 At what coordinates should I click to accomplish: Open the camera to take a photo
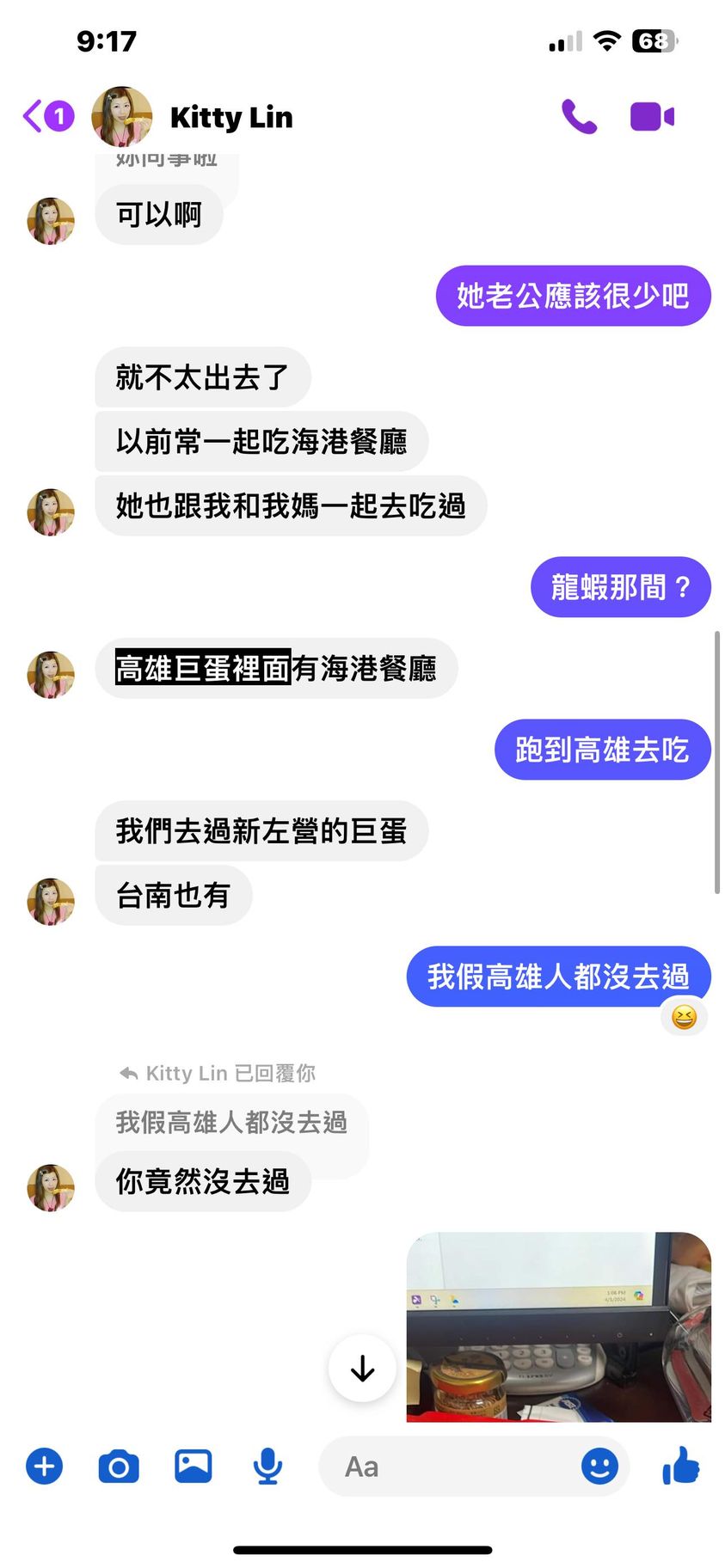(119, 1467)
